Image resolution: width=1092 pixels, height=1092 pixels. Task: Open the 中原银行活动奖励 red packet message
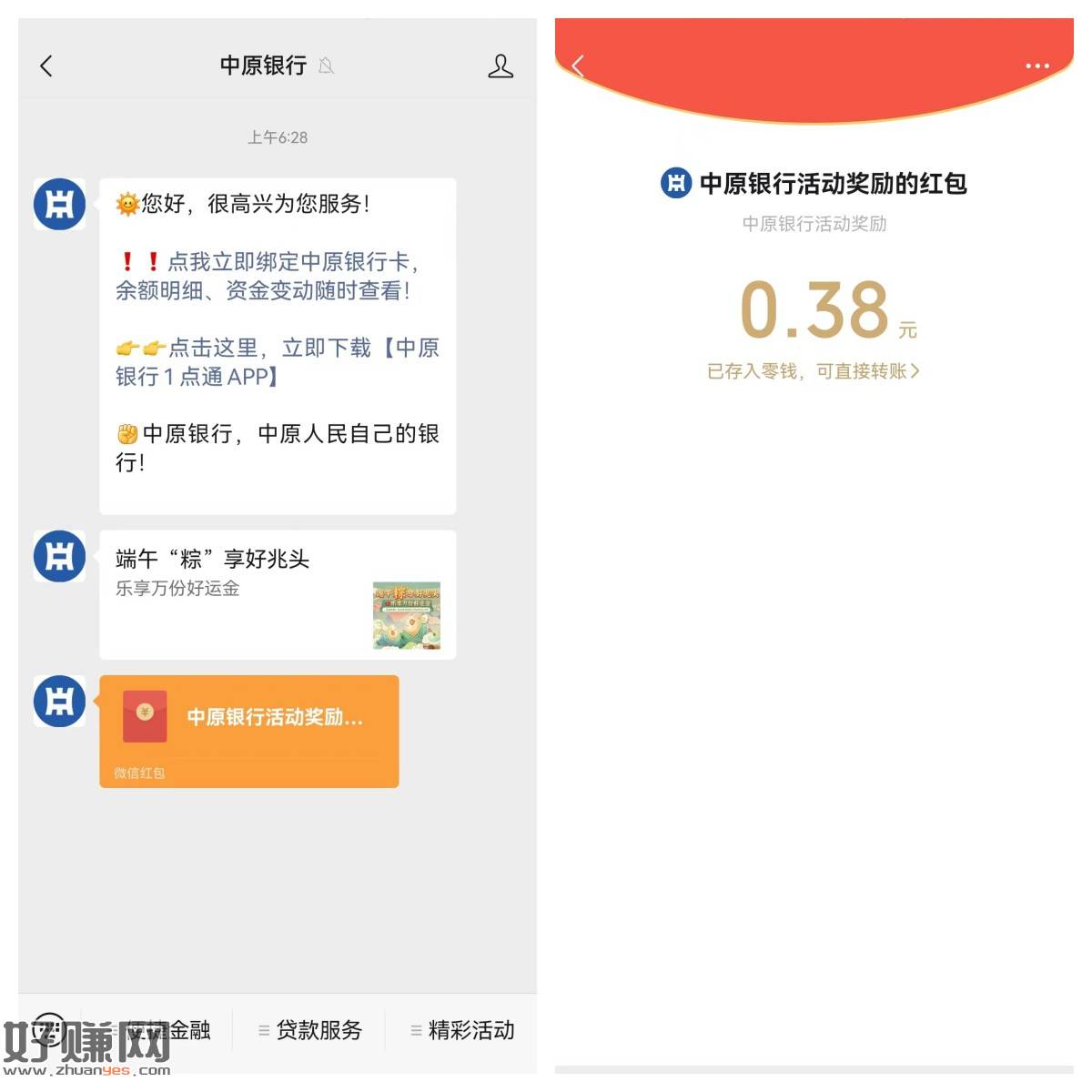248,731
